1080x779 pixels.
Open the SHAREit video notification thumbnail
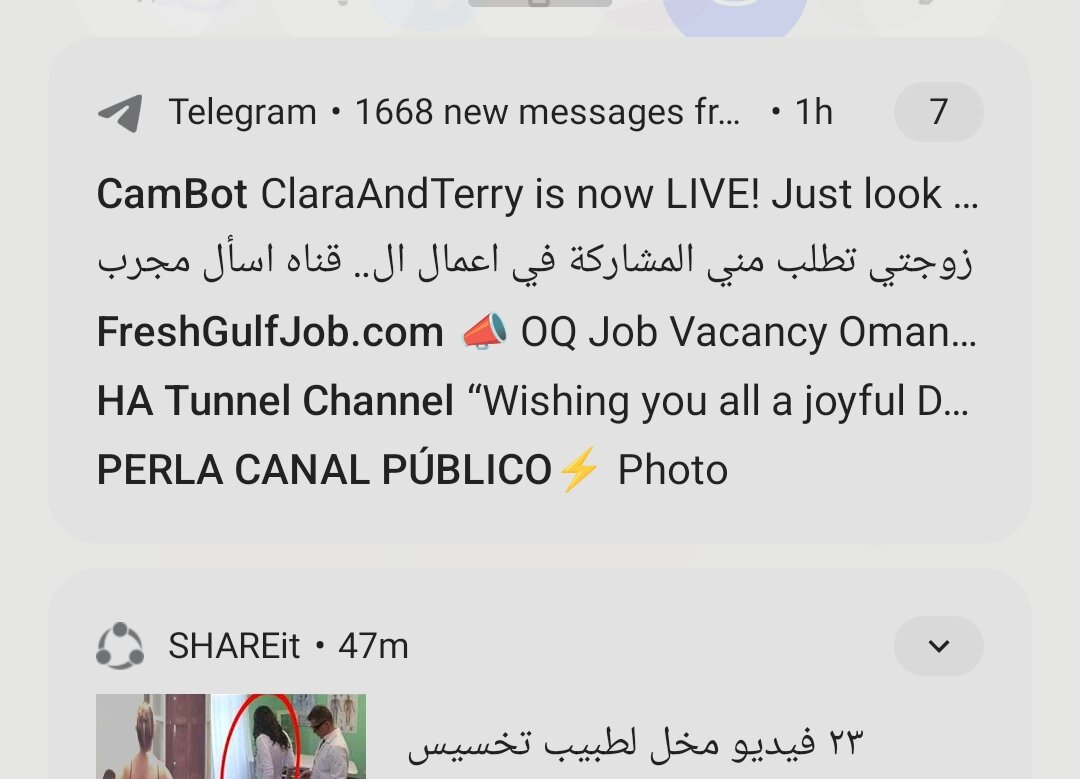[x=231, y=736]
